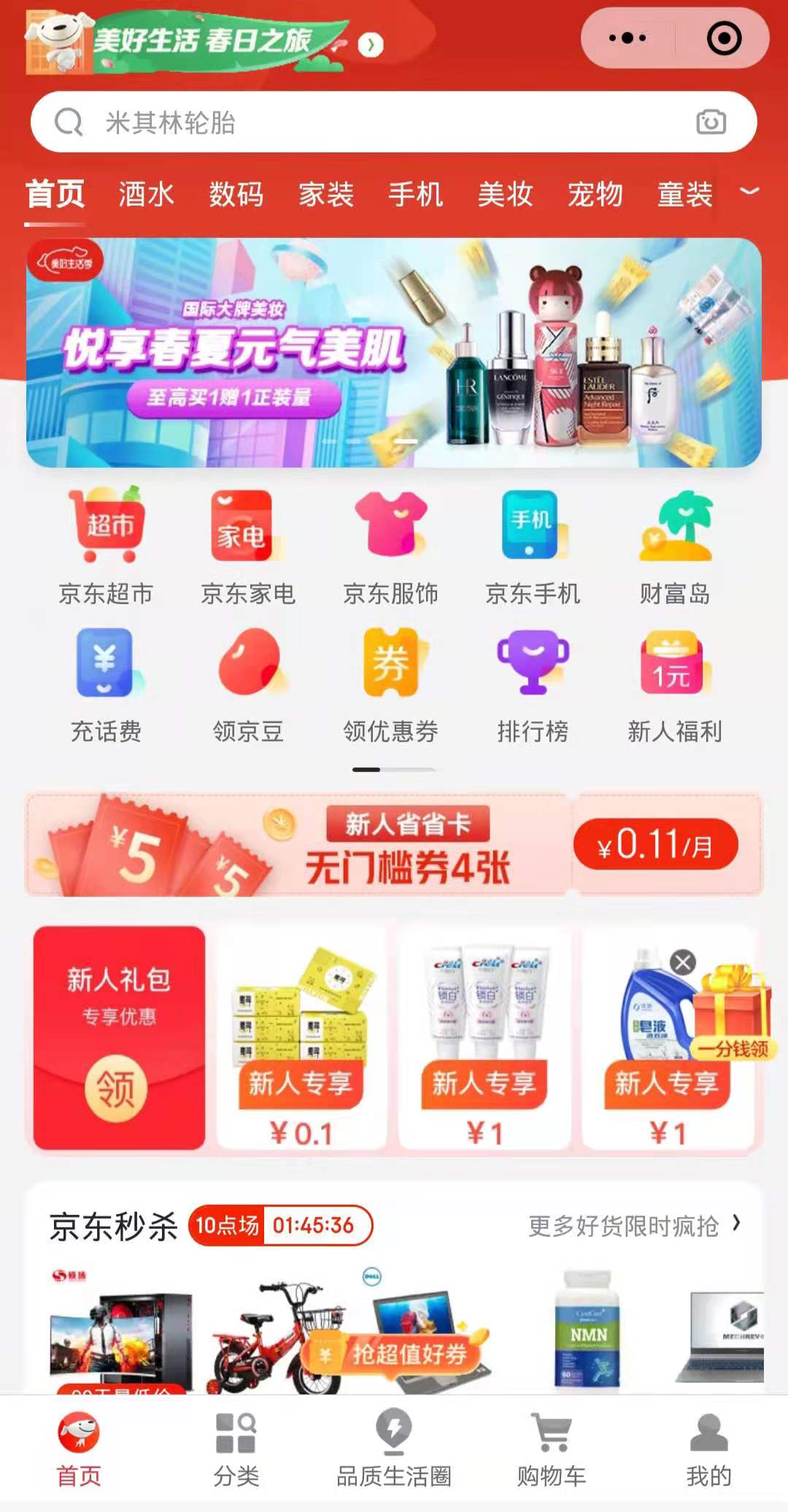Dismiss the 一分钱领 floating gift

[x=683, y=963]
